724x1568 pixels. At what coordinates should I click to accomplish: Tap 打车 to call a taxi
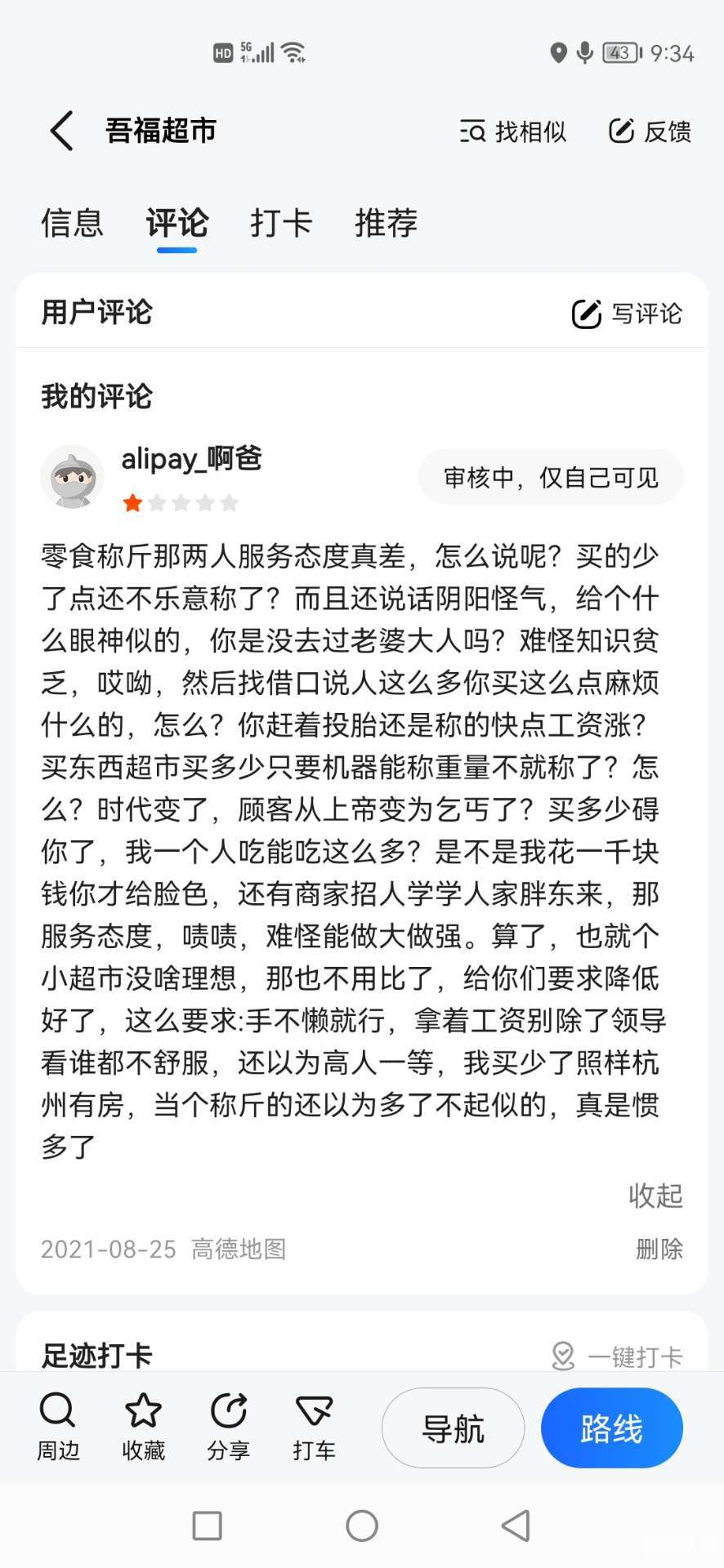pos(314,1427)
